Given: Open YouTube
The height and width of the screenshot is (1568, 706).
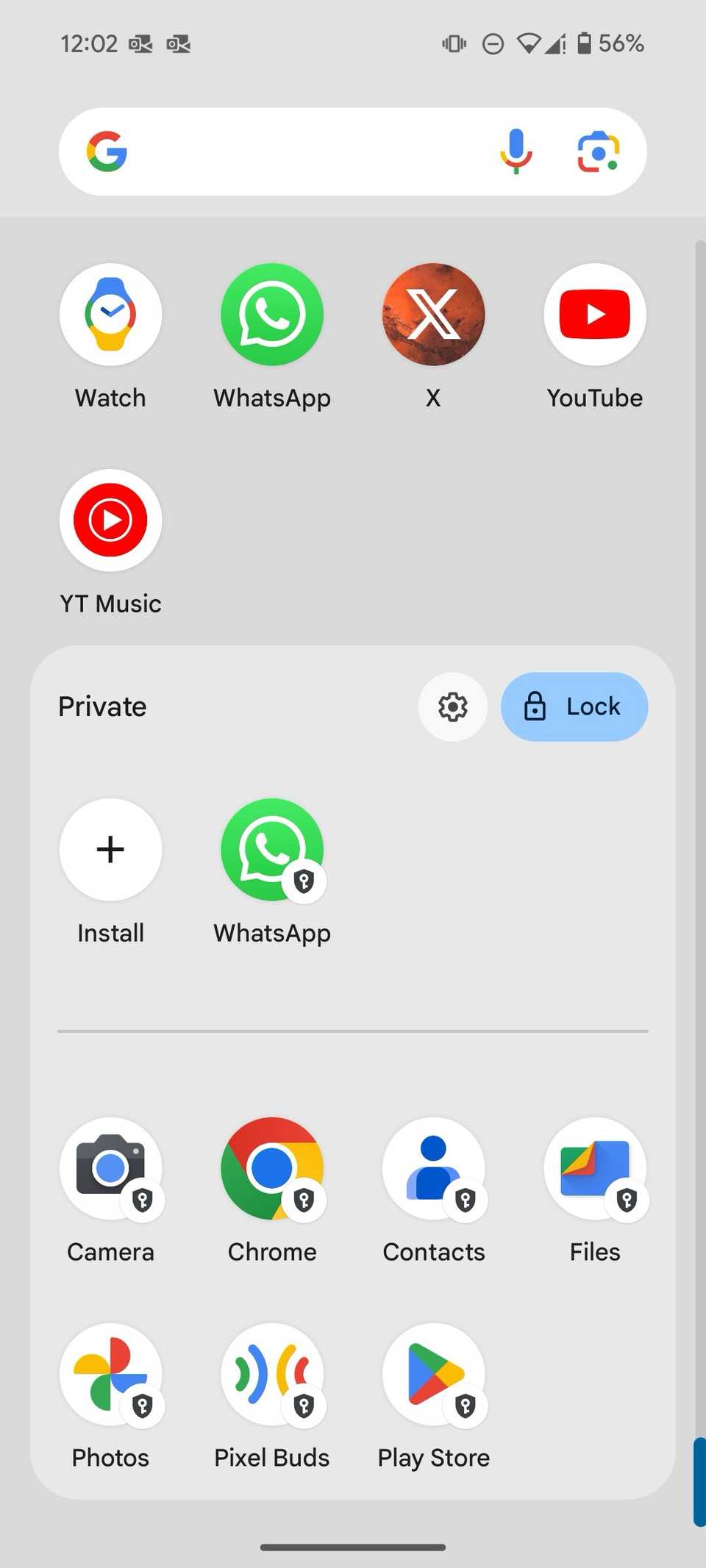Looking at the screenshot, I should point(595,315).
